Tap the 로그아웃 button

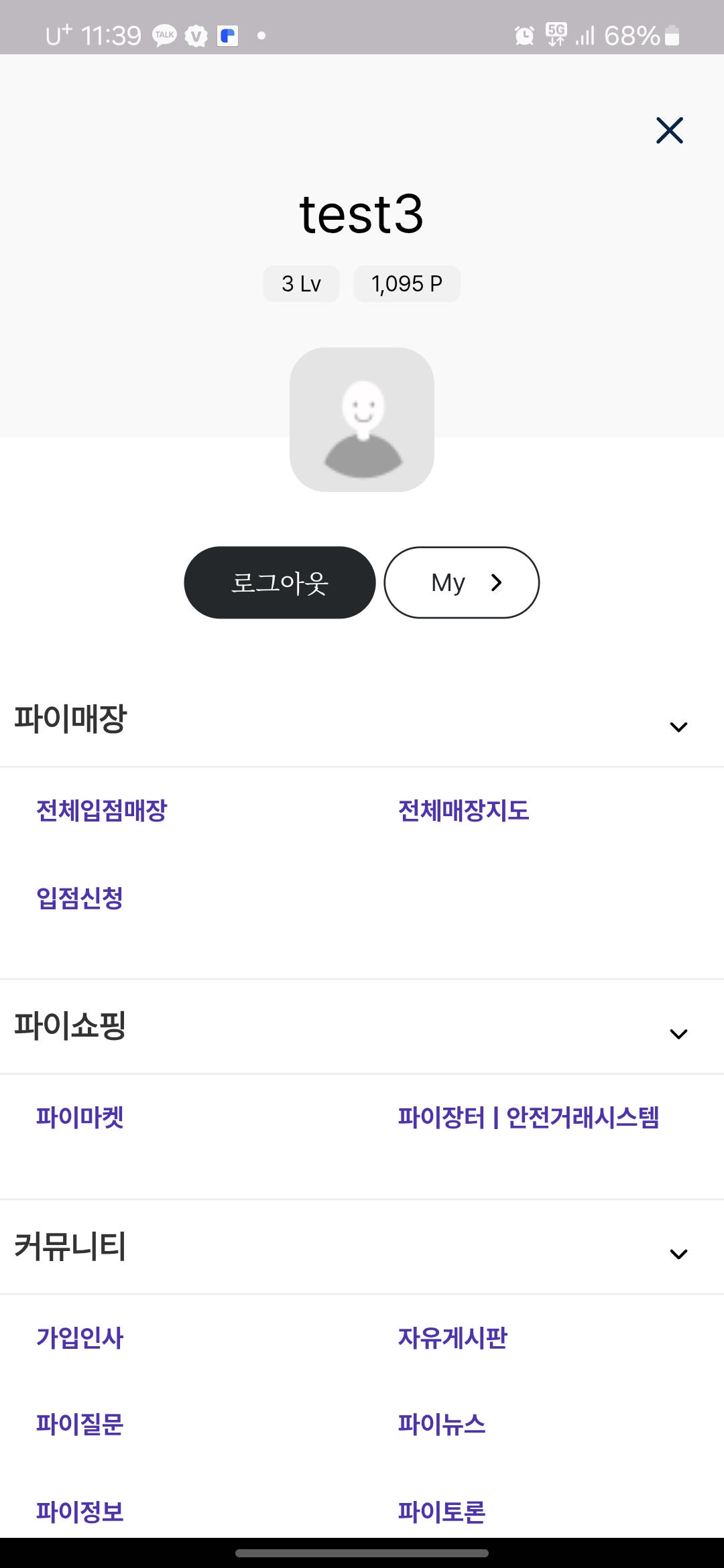point(280,582)
